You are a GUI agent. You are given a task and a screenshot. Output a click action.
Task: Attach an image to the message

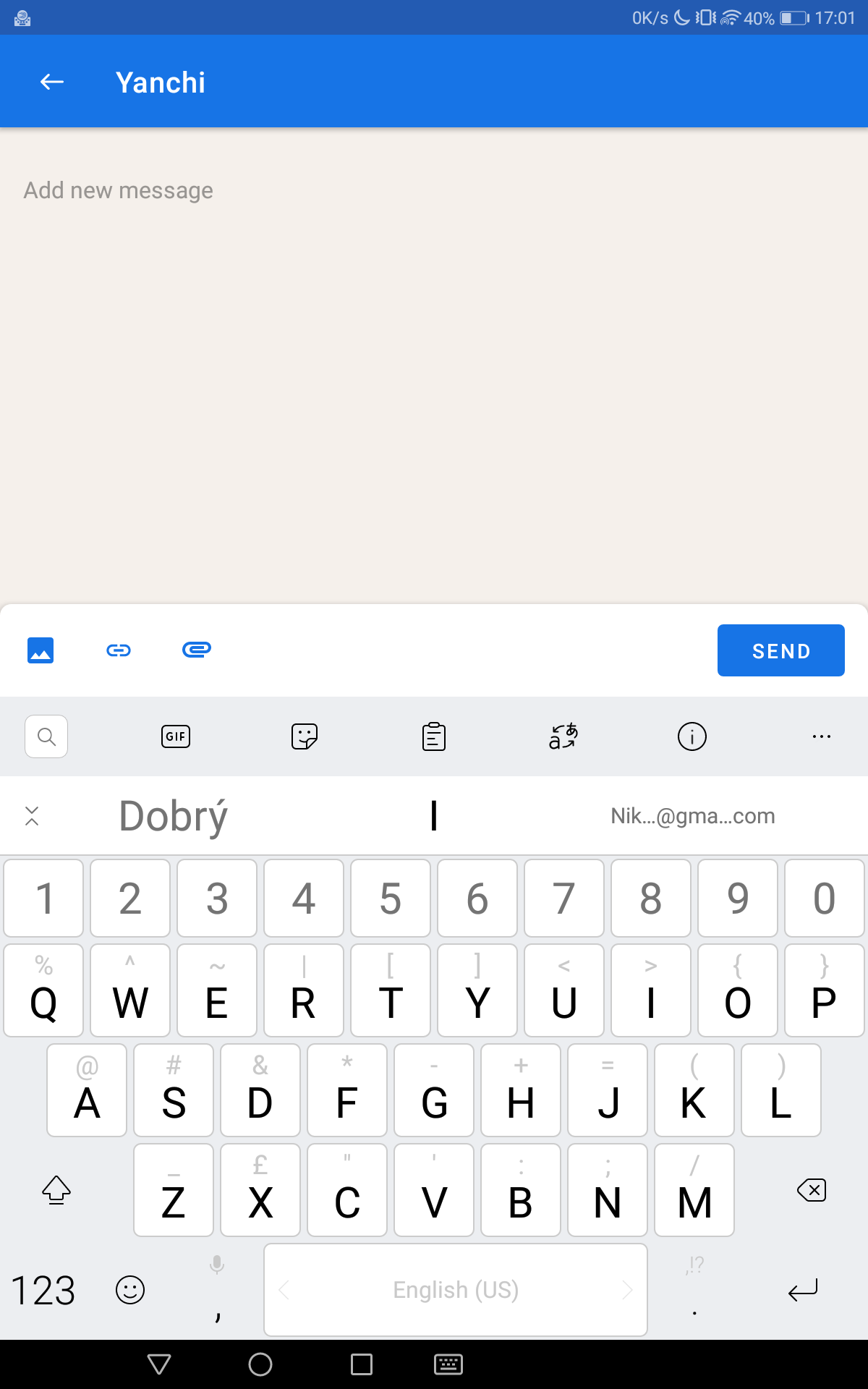coord(41,650)
